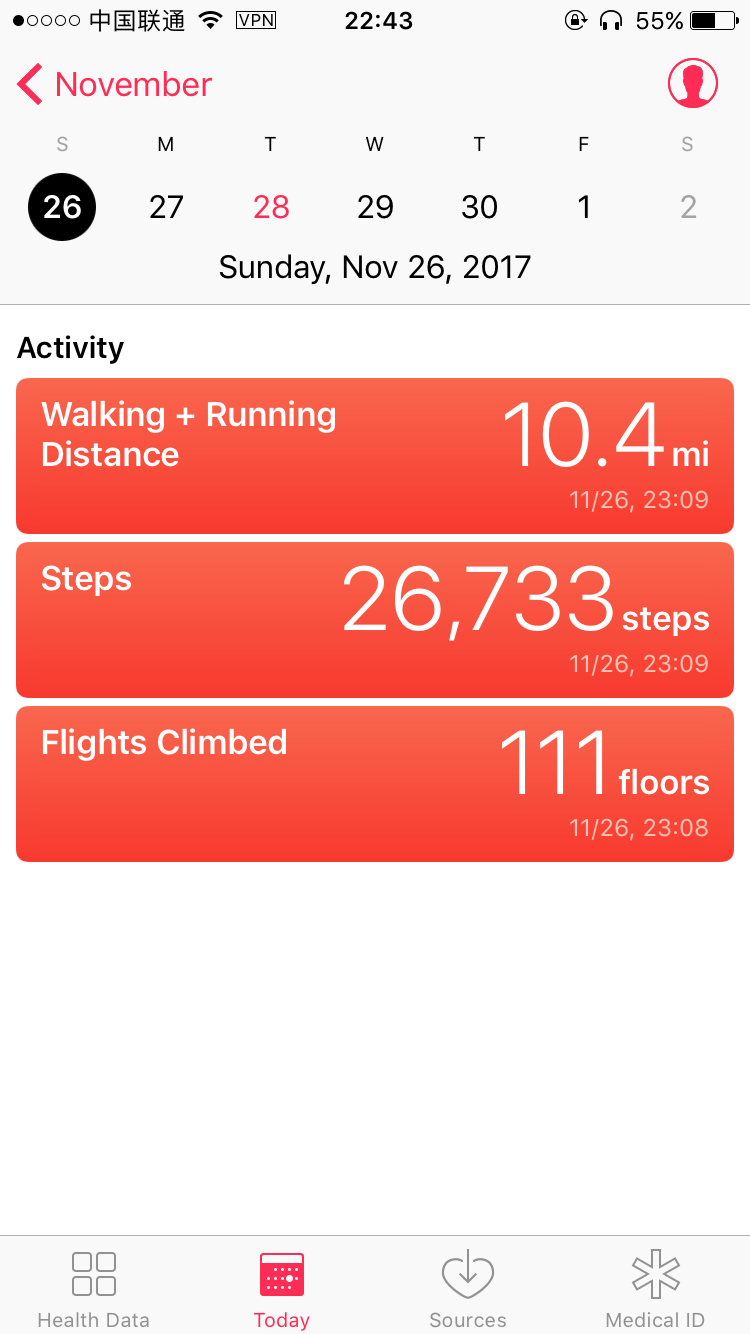The image size is (750, 1334).
Task: Tap the Today tab
Action: (282, 1289)
